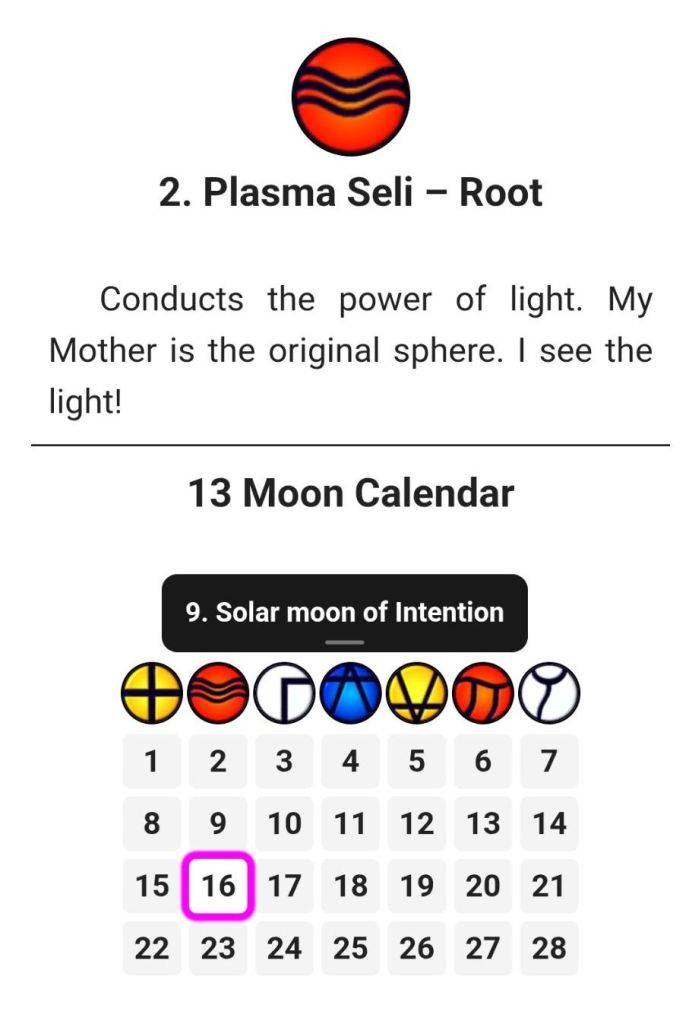Select day 16 in the calendar
The image size is (689, 1024).
[x=218, y=886]
